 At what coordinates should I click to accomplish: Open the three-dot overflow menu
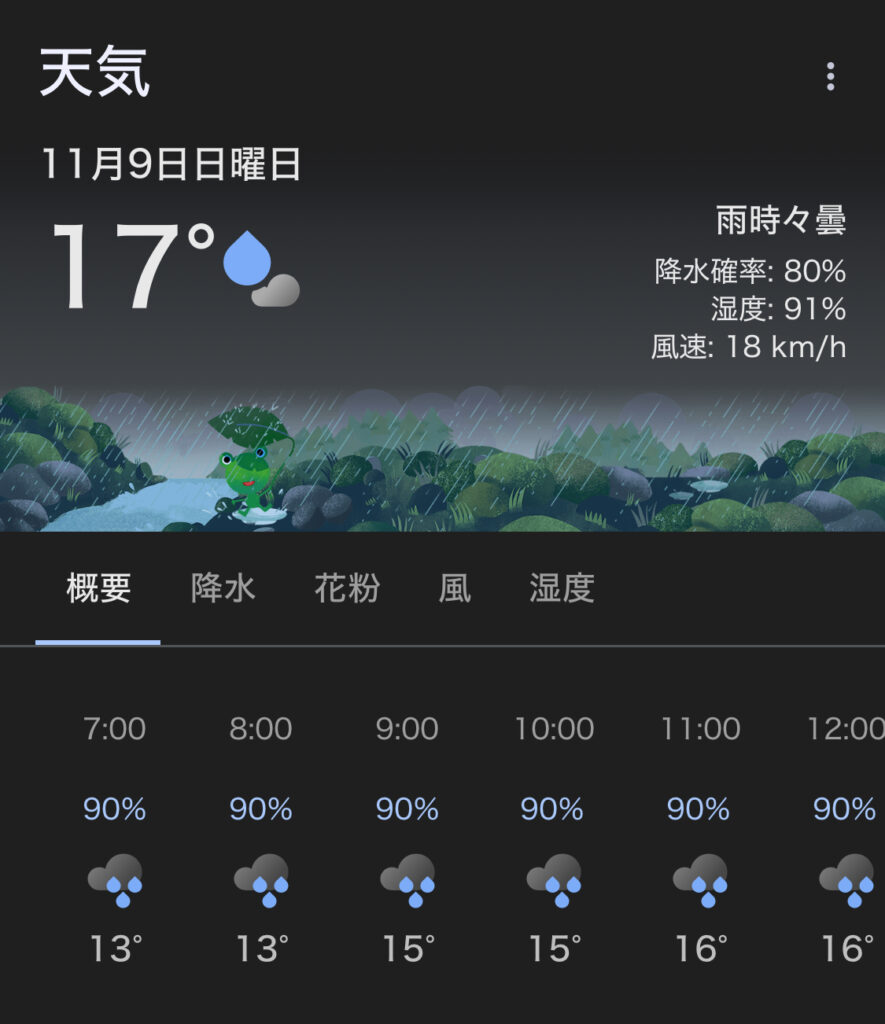pyautogui.click(x=830, y=77)
